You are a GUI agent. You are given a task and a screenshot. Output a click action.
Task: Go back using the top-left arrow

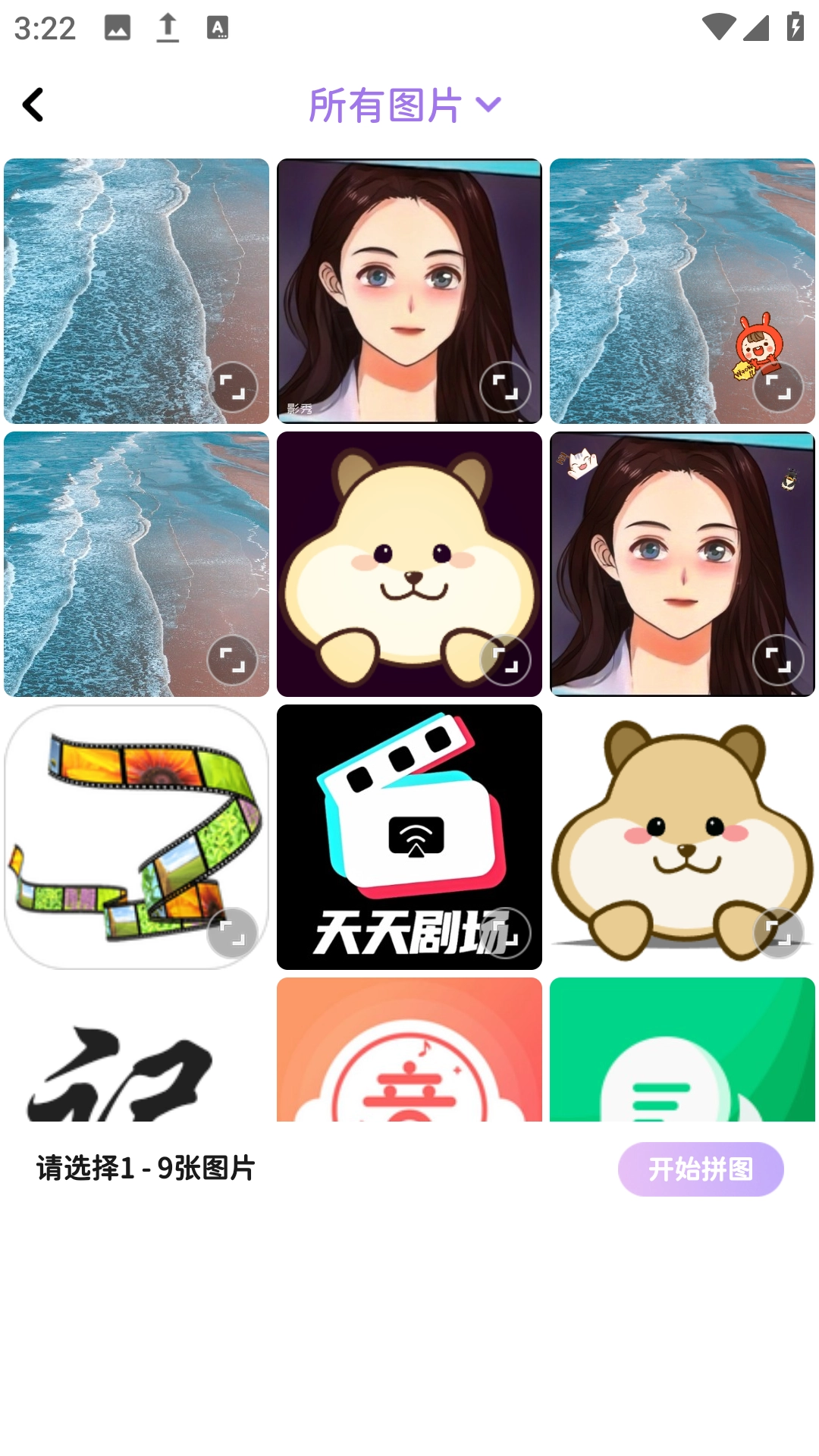33,105
